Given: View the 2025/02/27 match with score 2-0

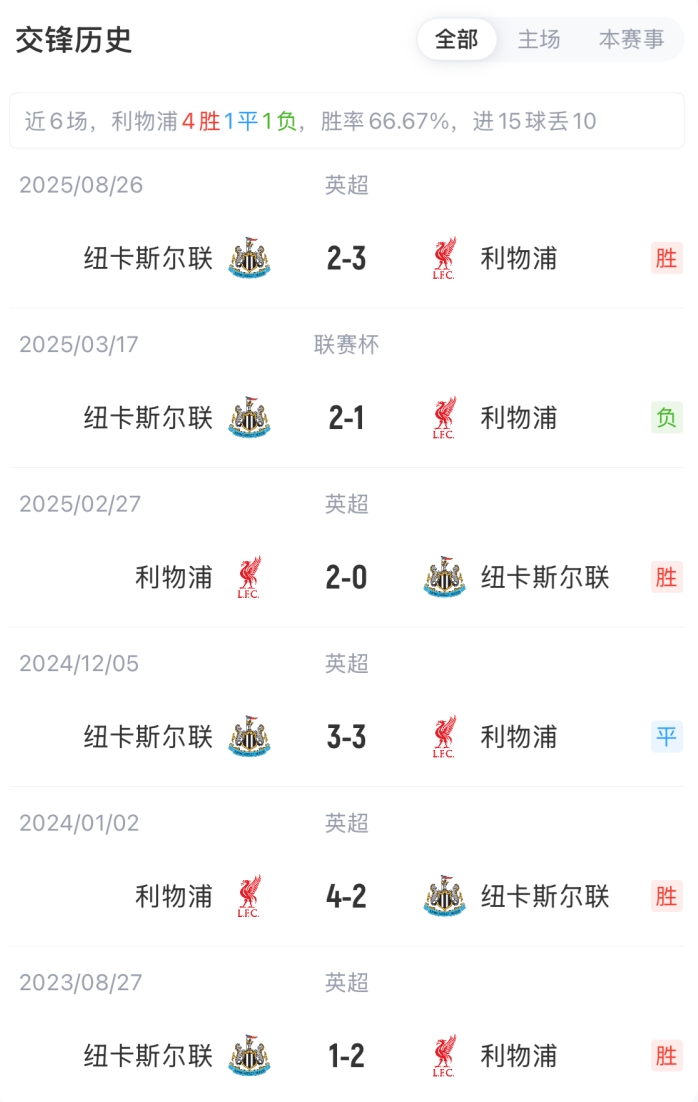Looking at the screenshot, I should pyautogui.click(x=347, y=578).
